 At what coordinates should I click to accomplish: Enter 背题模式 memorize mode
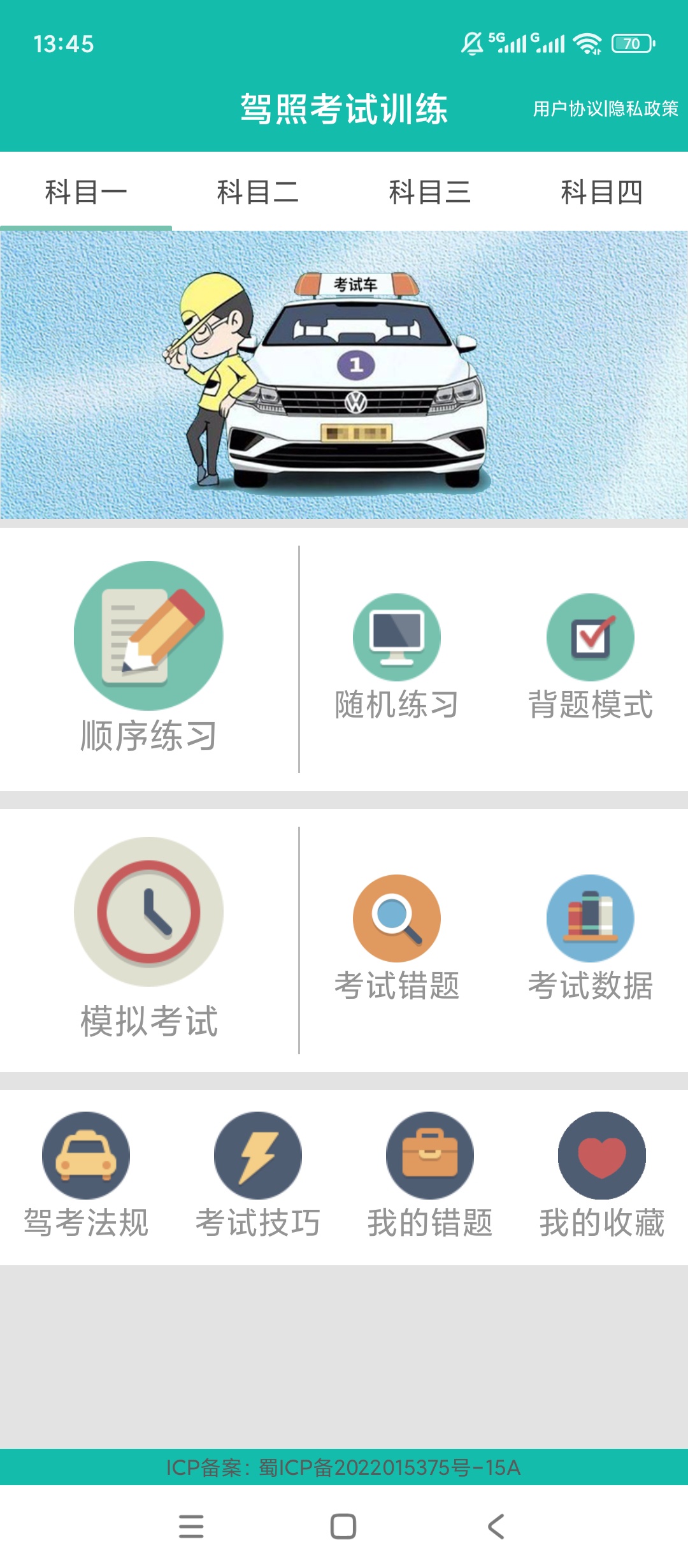click(591, 658)
